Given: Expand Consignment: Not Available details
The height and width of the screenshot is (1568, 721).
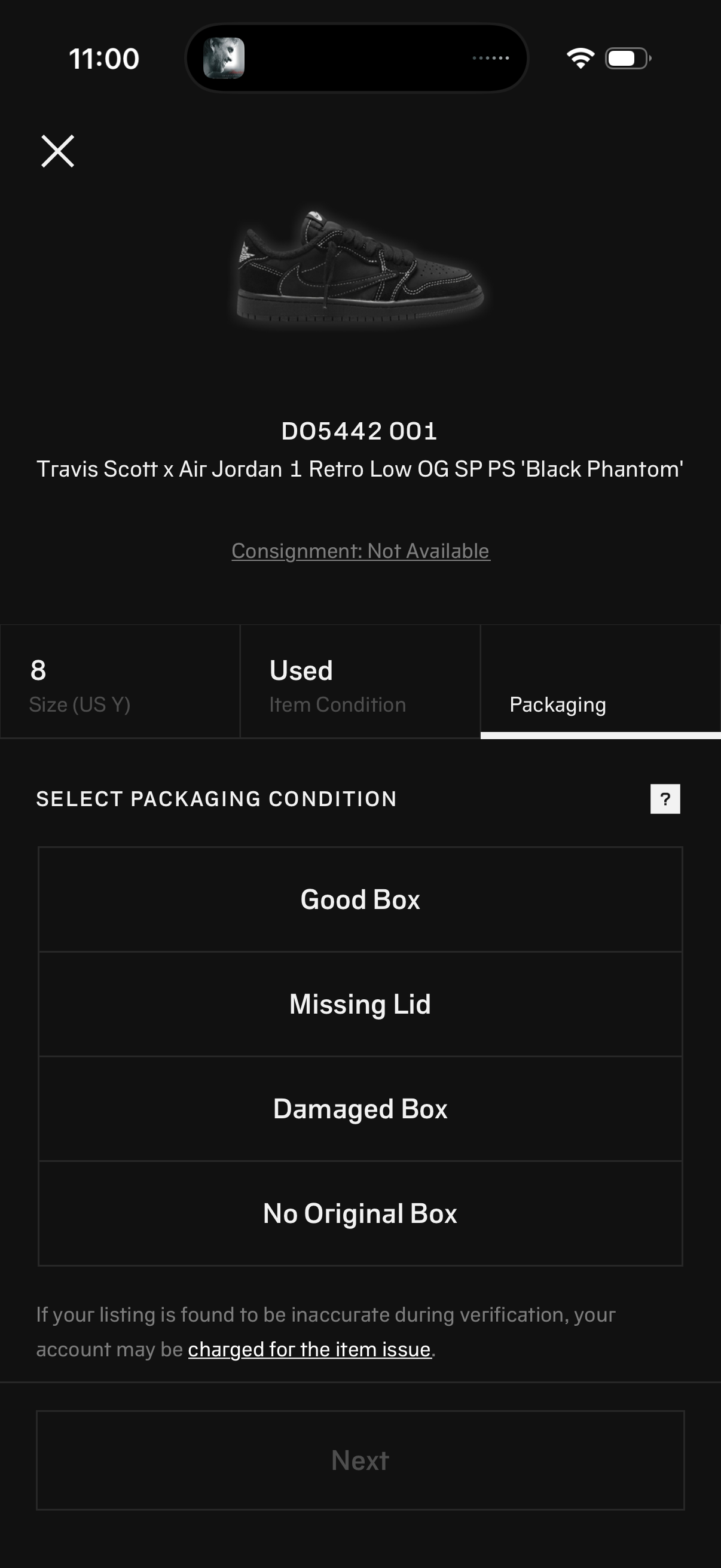Looking at the screenshot, I should coord(360,550).
